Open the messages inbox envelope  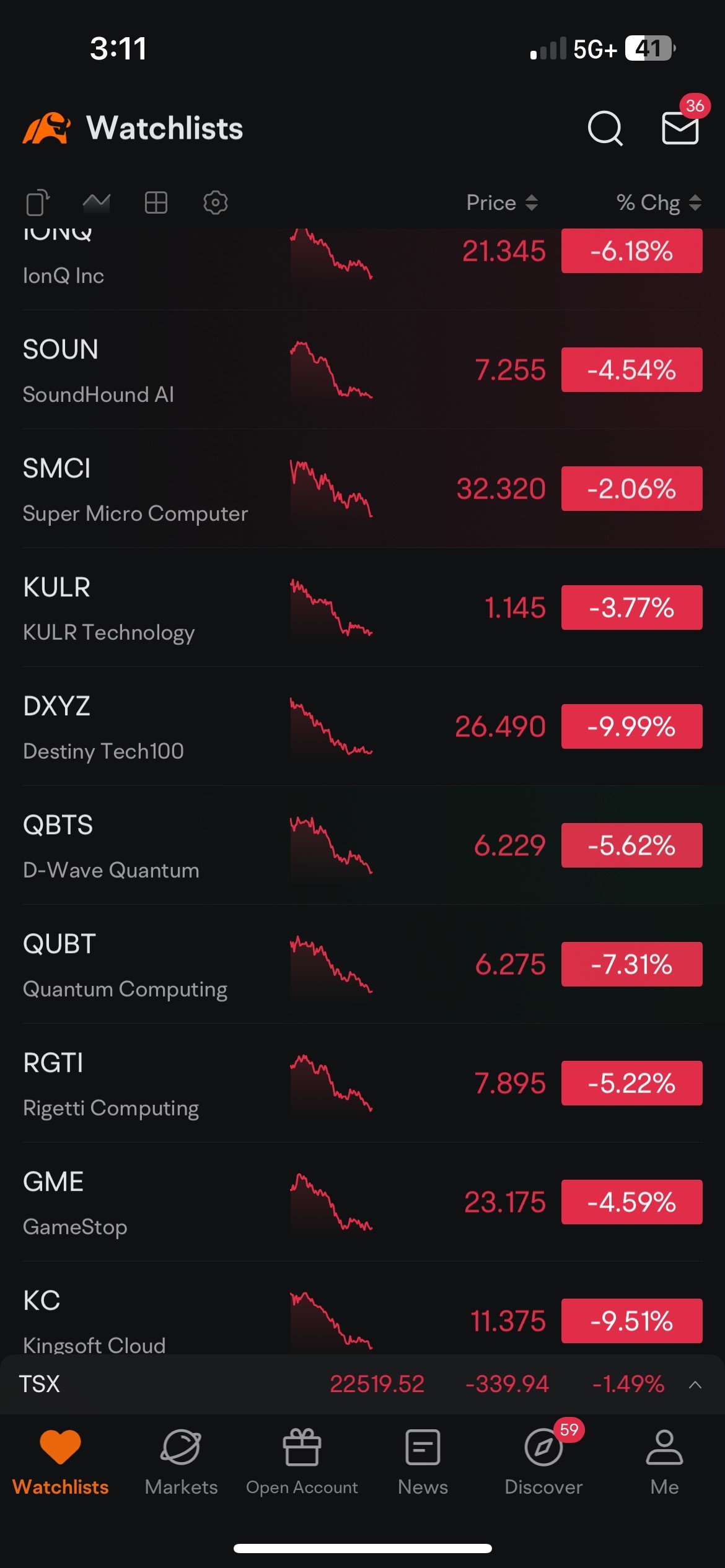[x=680, y=128]
